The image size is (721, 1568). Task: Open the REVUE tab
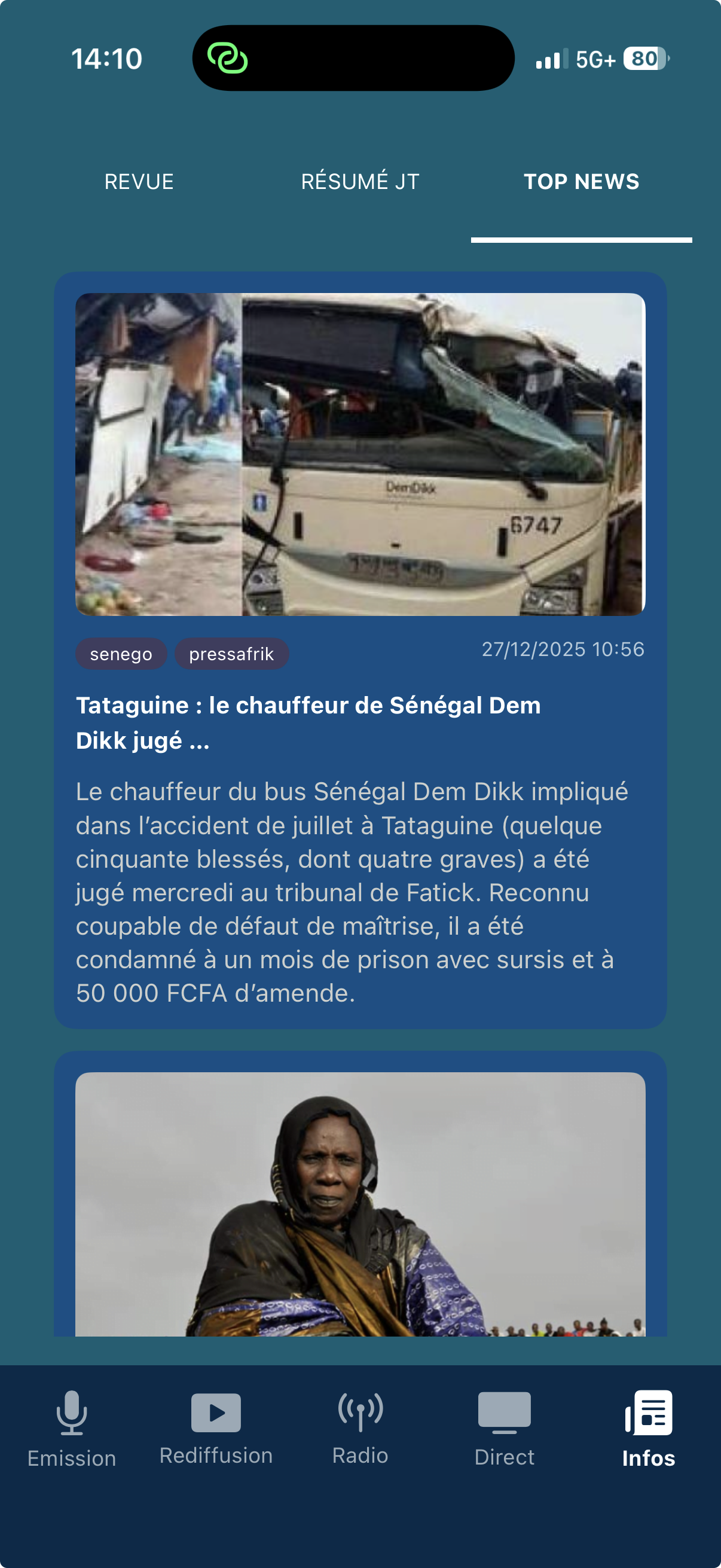[139, 181]
